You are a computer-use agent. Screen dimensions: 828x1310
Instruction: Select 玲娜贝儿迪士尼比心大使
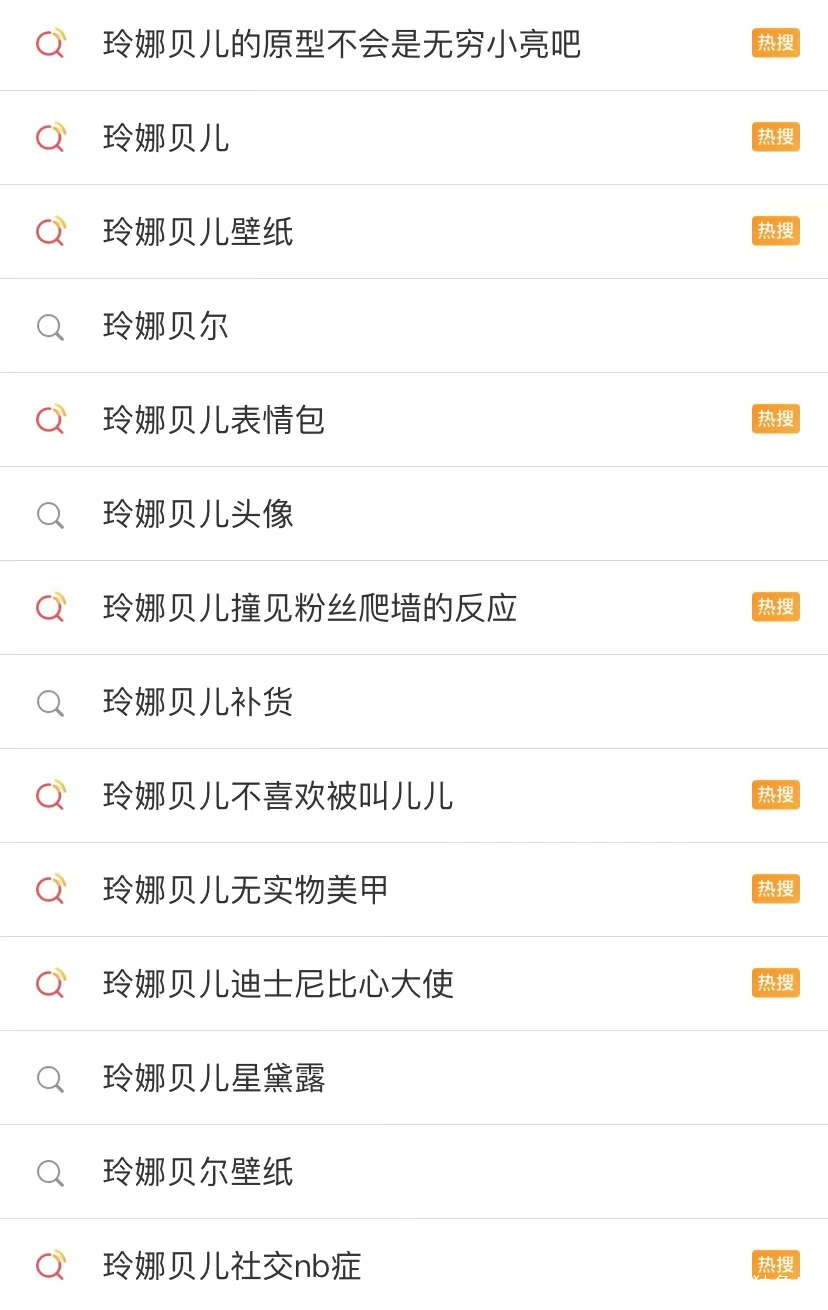(278, 984)
